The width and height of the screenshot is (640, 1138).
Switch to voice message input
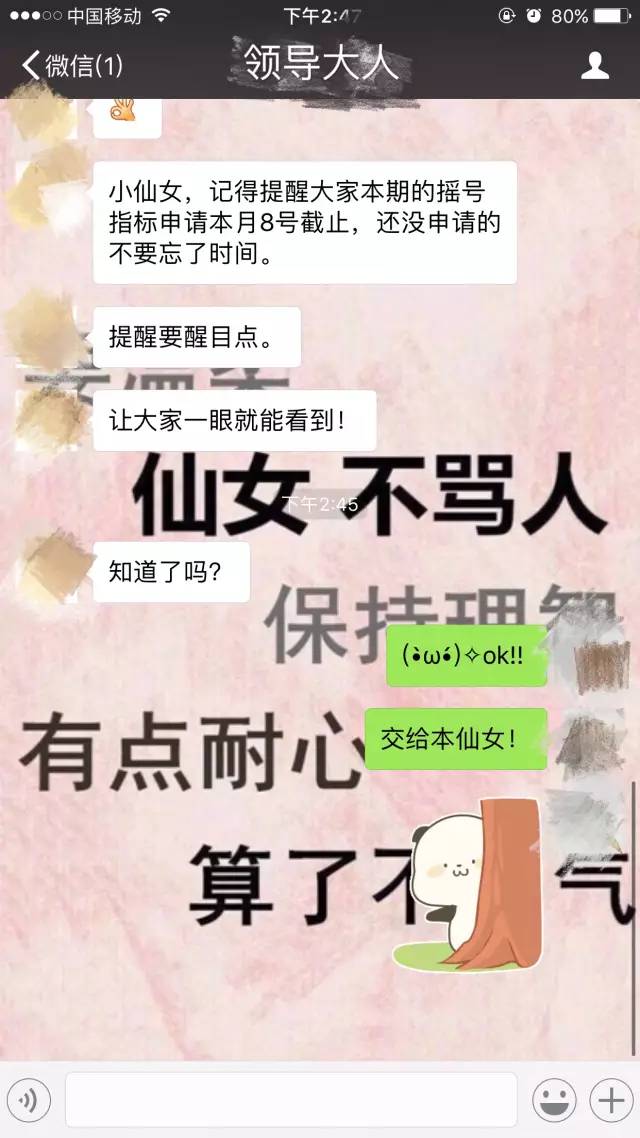pos(28,1101)
